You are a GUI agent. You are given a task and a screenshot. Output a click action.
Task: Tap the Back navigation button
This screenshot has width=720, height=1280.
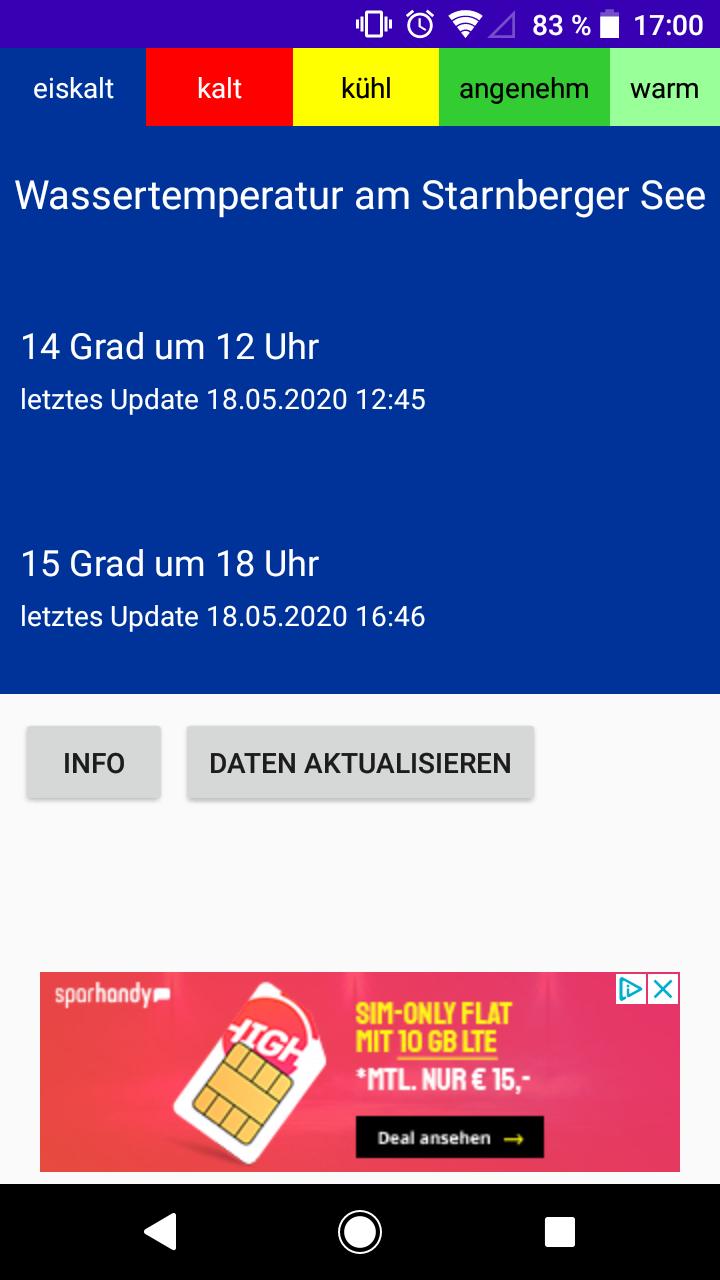(x=158, y=1232)
